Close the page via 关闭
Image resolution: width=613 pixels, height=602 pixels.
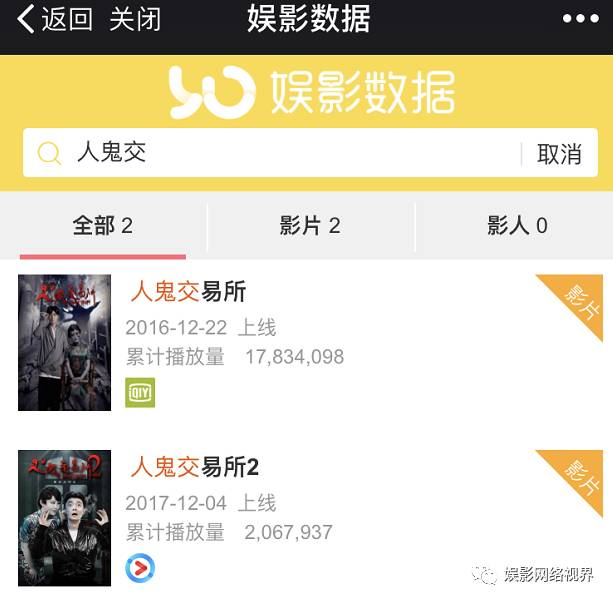[x=135, y=19]
